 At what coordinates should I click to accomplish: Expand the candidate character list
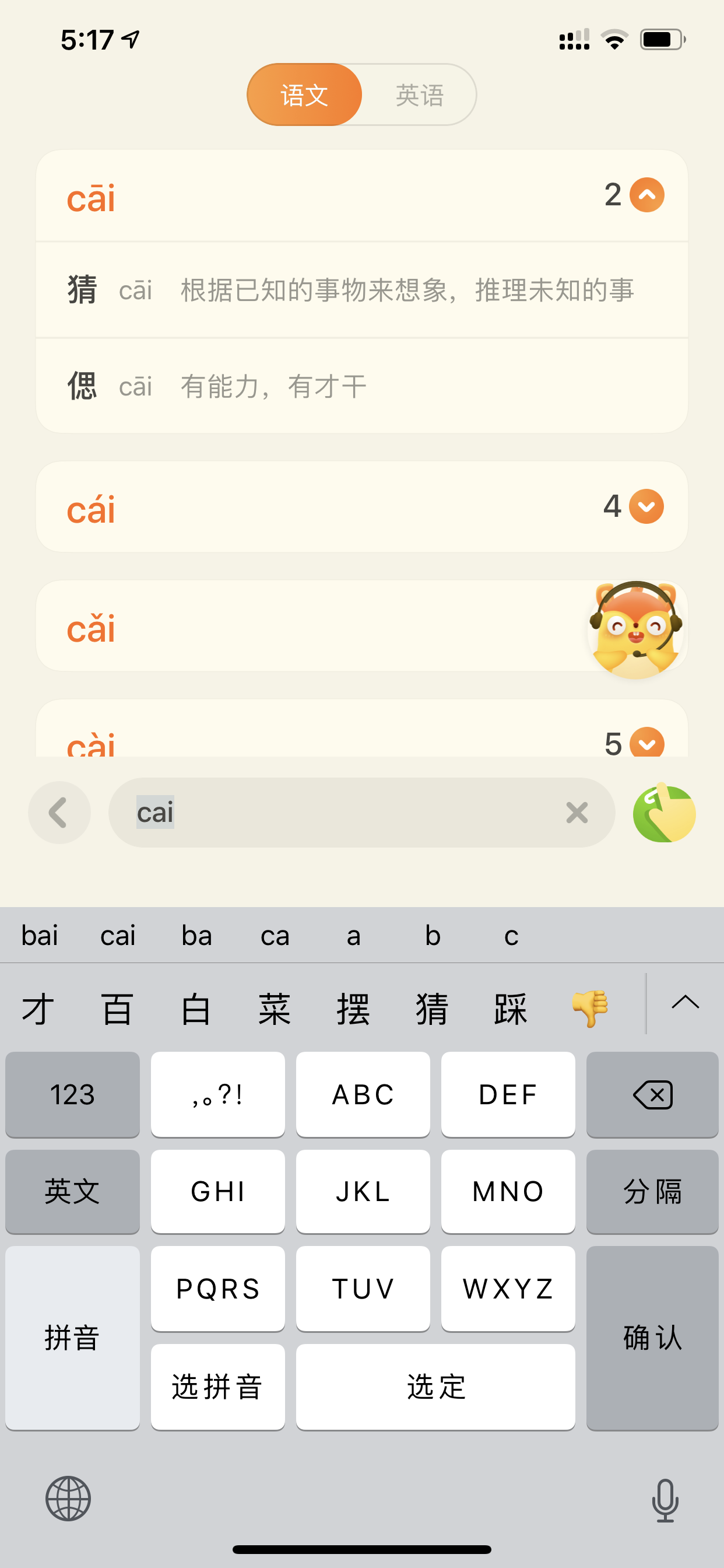(685, 1003)
